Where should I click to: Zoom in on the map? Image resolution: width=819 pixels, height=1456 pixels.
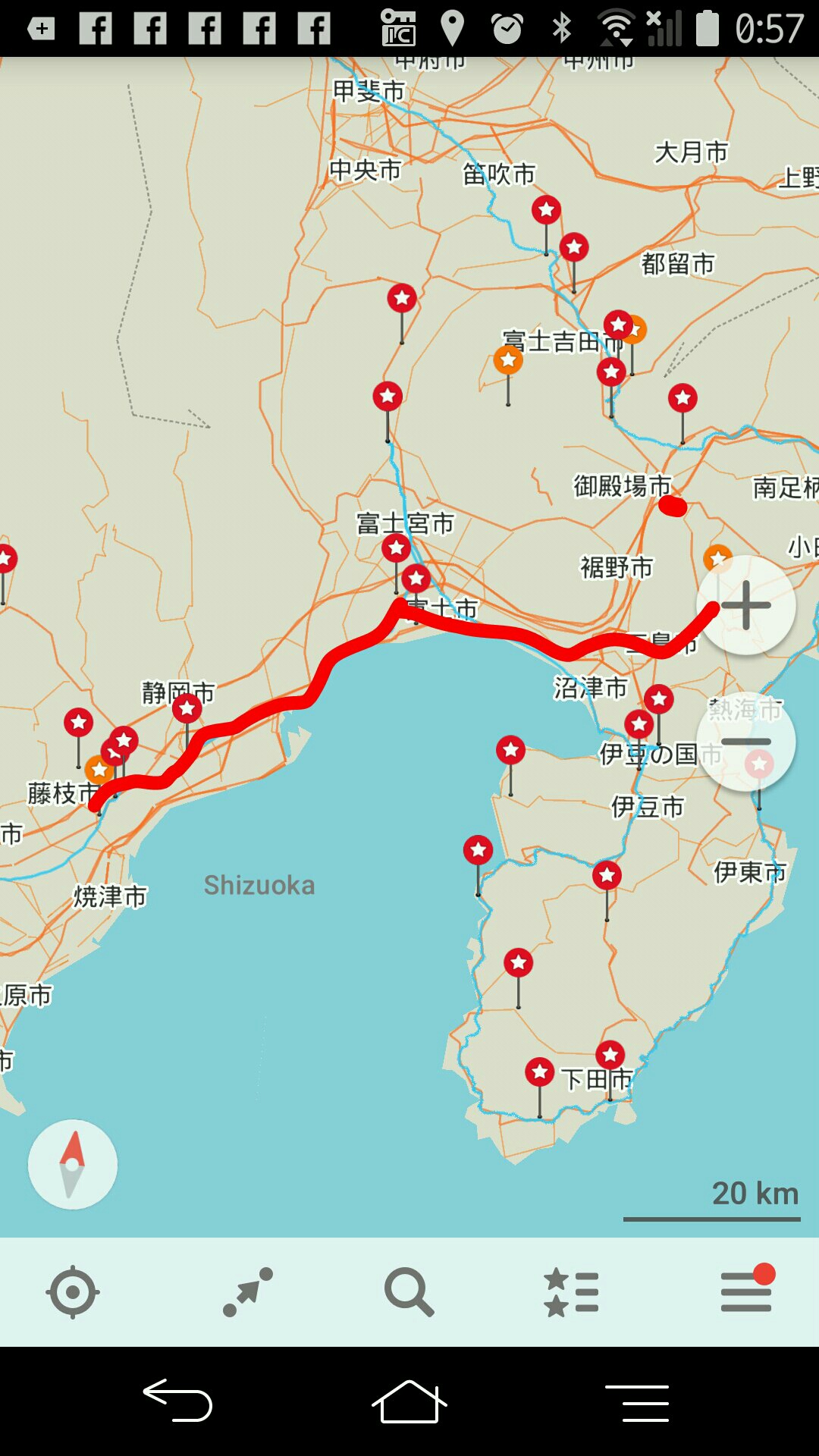pos(746,605)
